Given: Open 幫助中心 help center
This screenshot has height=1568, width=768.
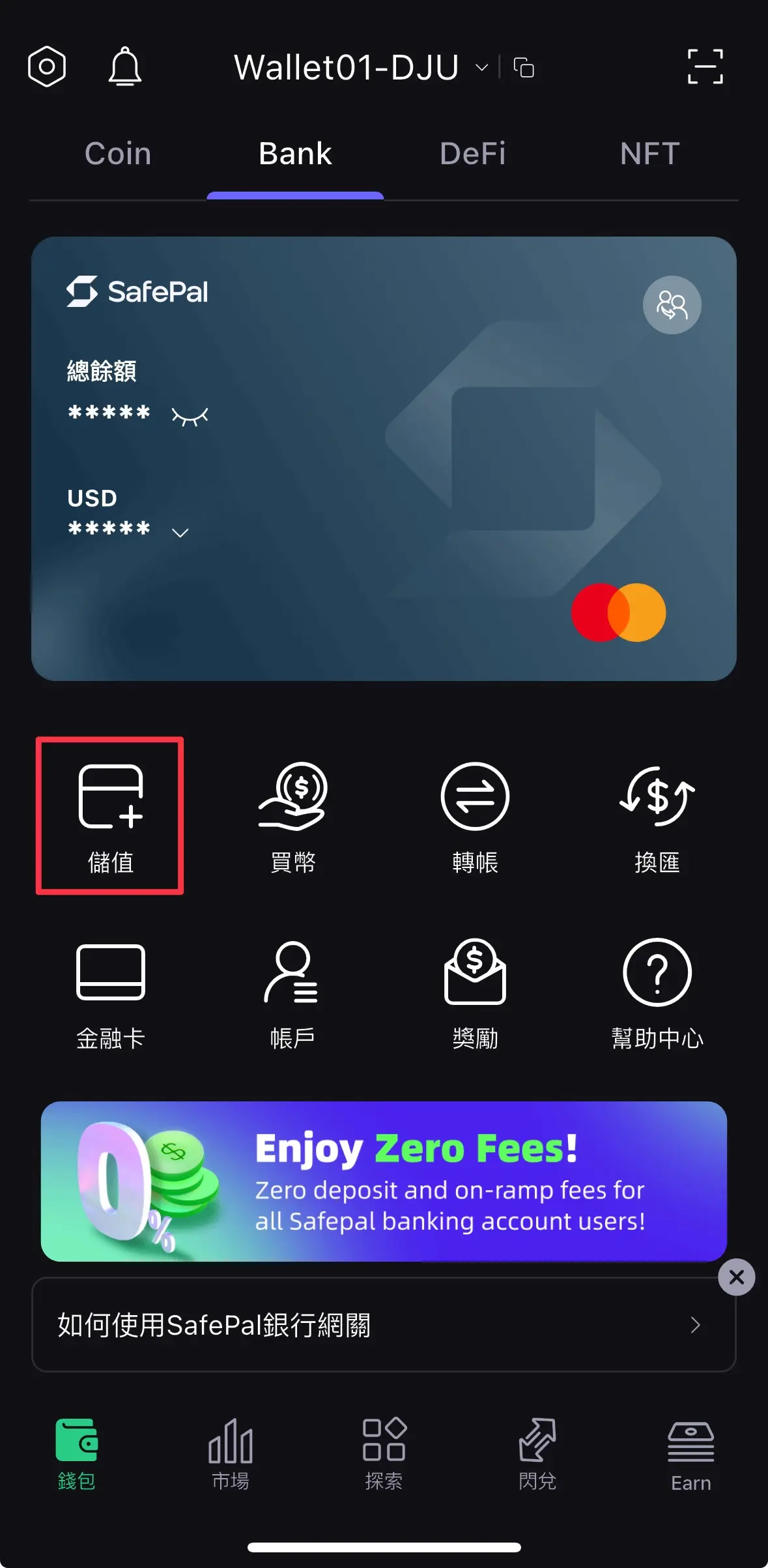Looking at the screenshot, I should 657,992.
